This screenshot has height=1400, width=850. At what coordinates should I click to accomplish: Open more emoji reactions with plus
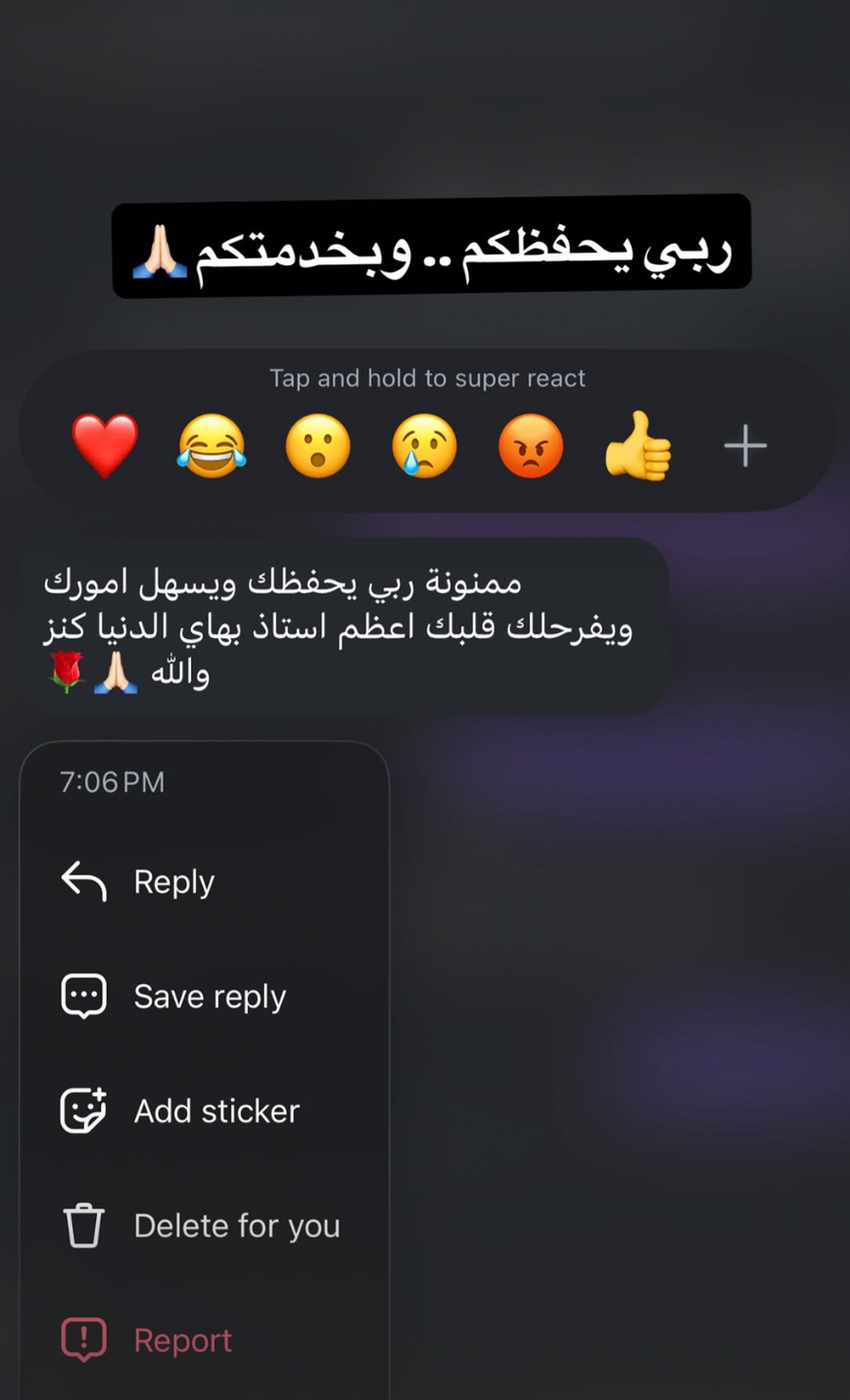coord(745,446)
